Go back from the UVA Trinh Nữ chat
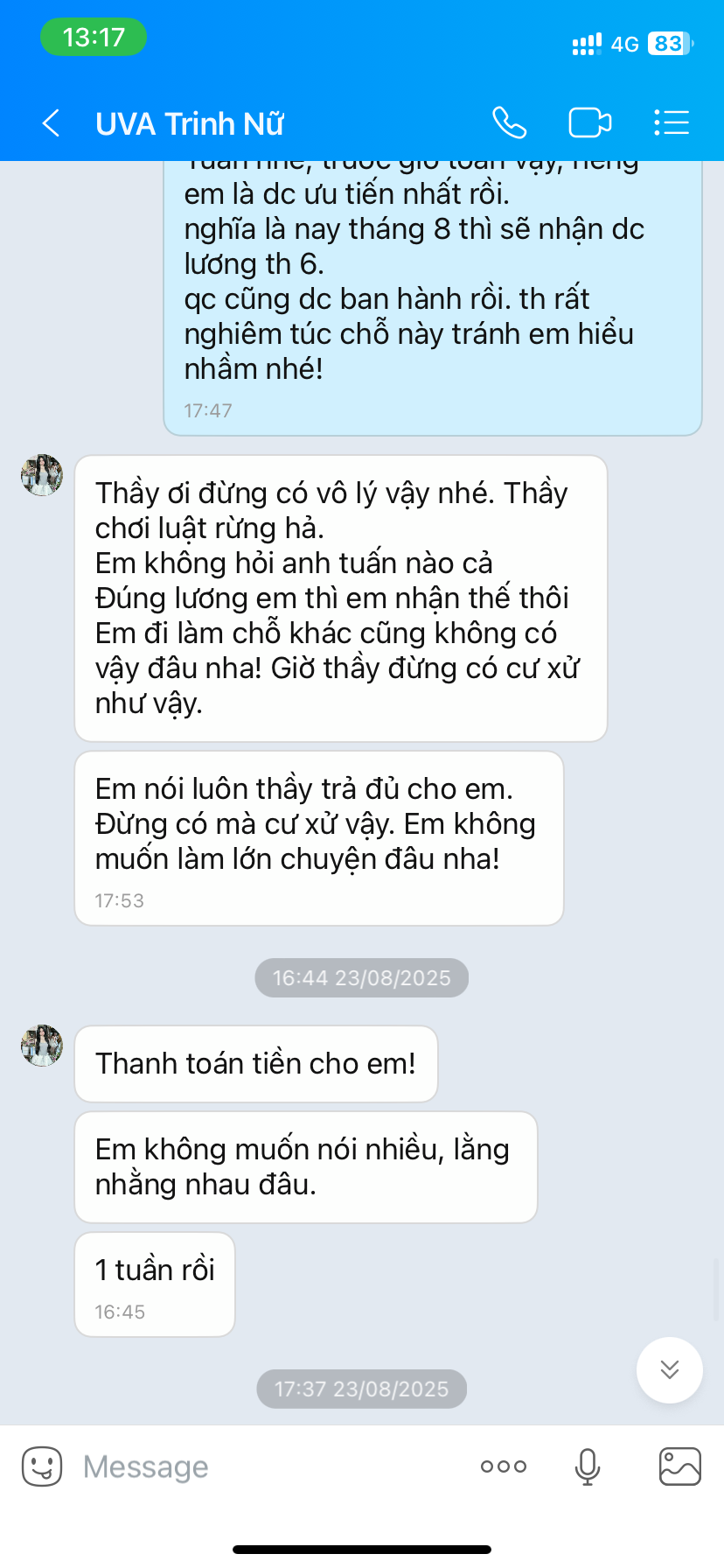The image size is (724, 1568). (52, 123)
